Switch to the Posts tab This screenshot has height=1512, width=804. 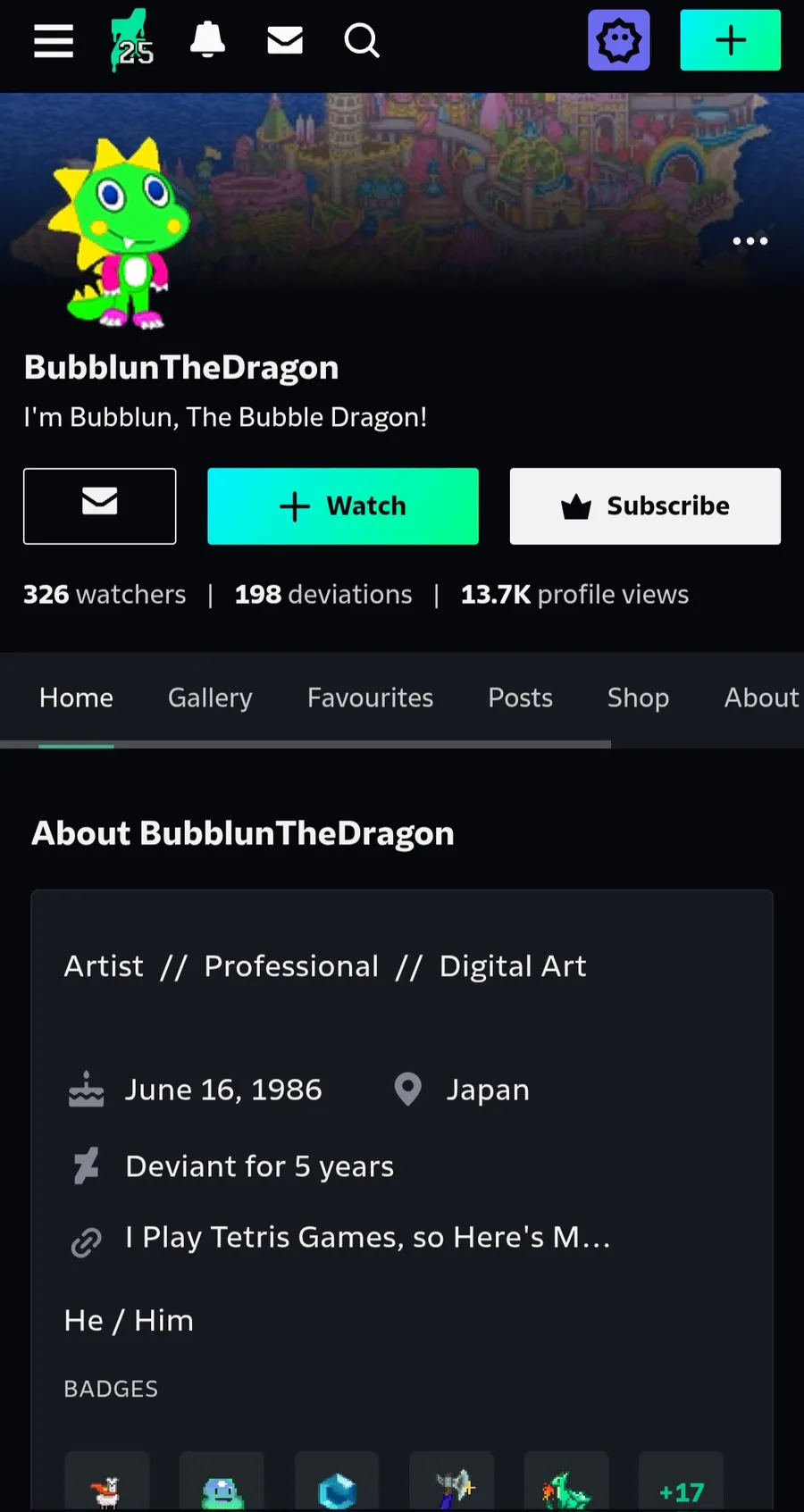(x=520, y=698)
